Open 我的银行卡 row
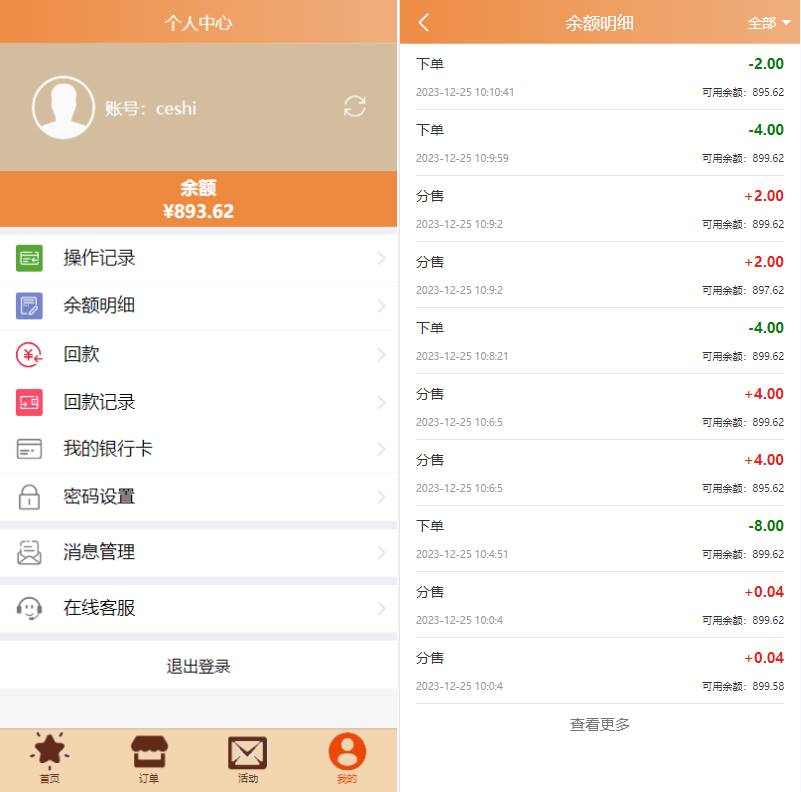The height and width of the screenshot is (792, 801). [198, 449]
